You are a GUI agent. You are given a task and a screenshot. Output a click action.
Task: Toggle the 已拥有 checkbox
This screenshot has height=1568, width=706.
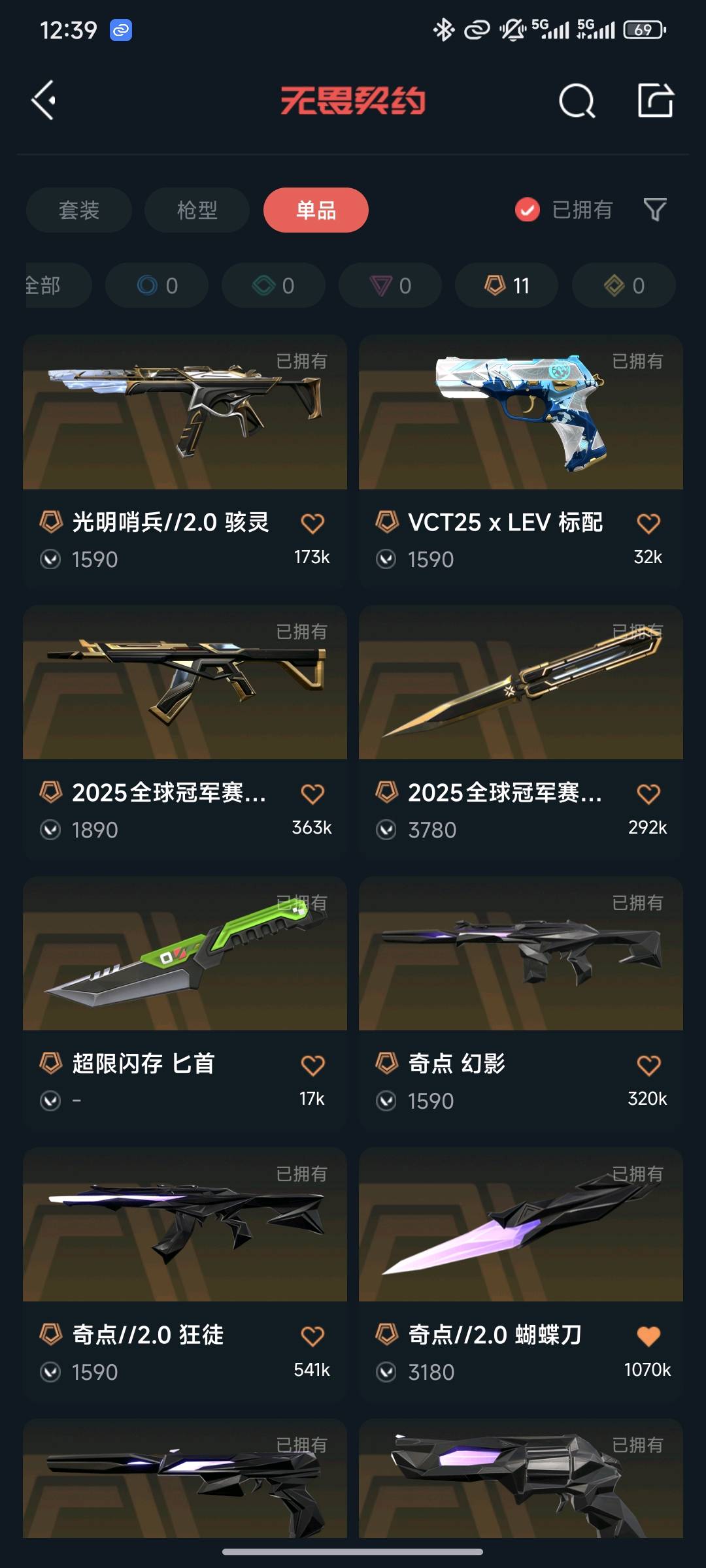tap(528, 210)
